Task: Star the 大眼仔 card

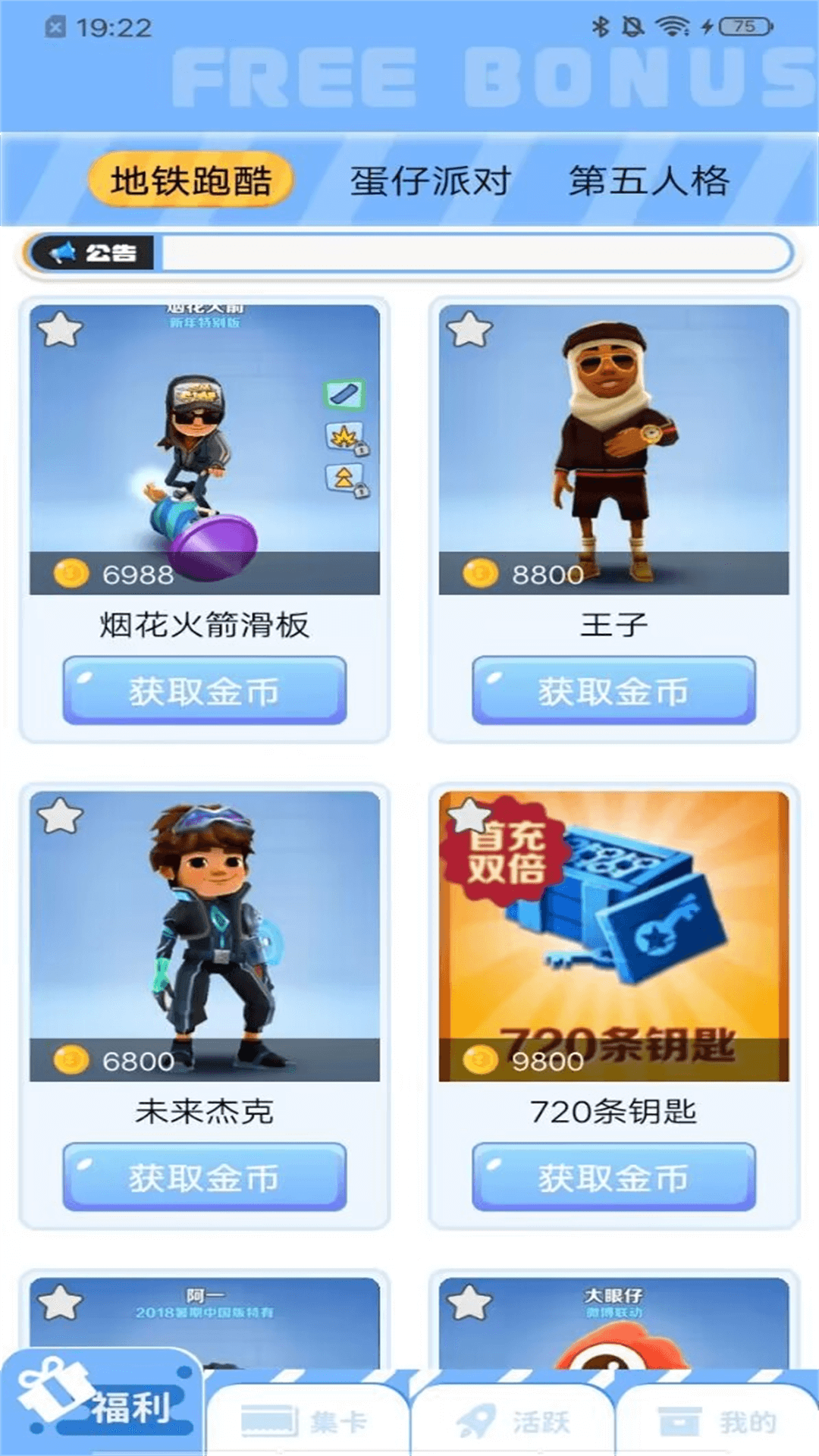Action: pyautogui.click(x=469, y=1303)
